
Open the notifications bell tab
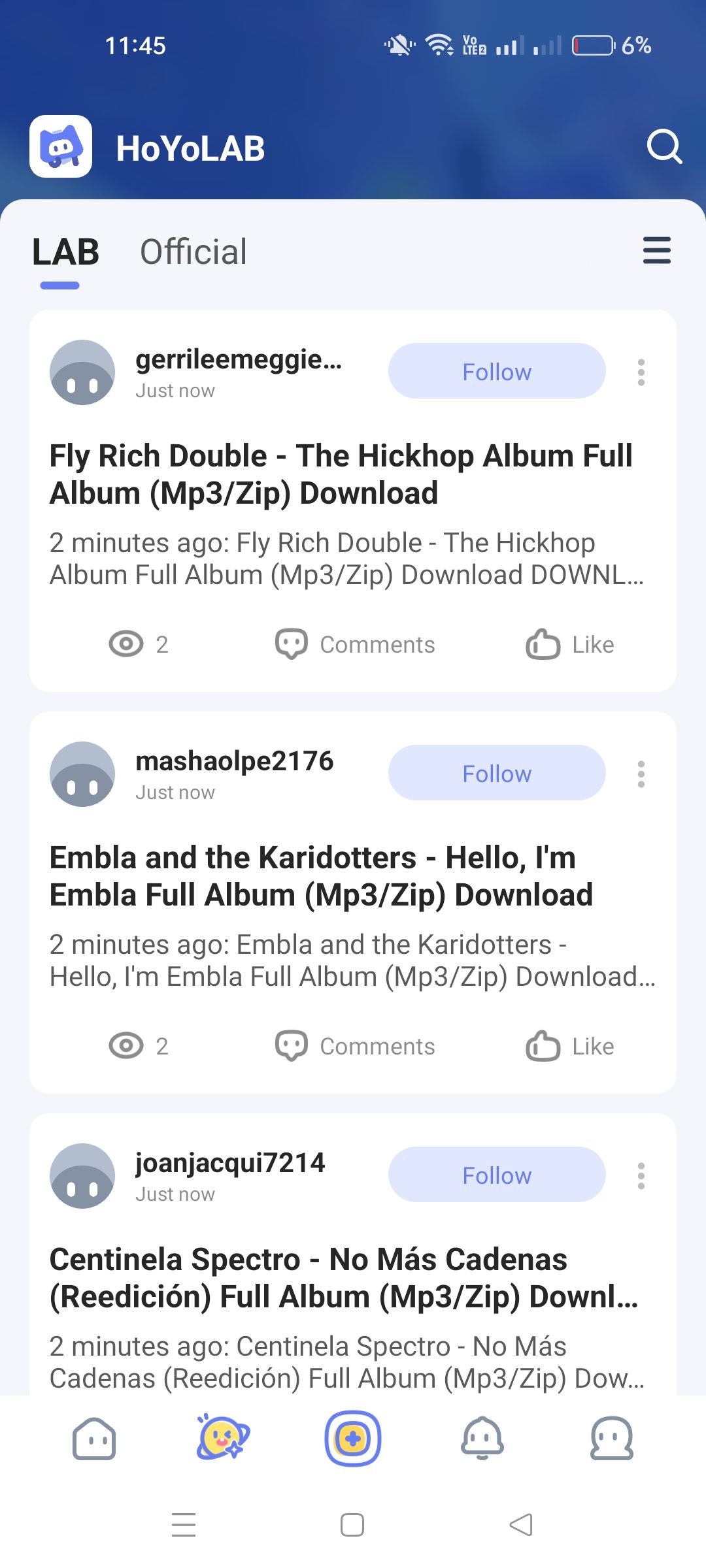click(x=482, y=1439)
